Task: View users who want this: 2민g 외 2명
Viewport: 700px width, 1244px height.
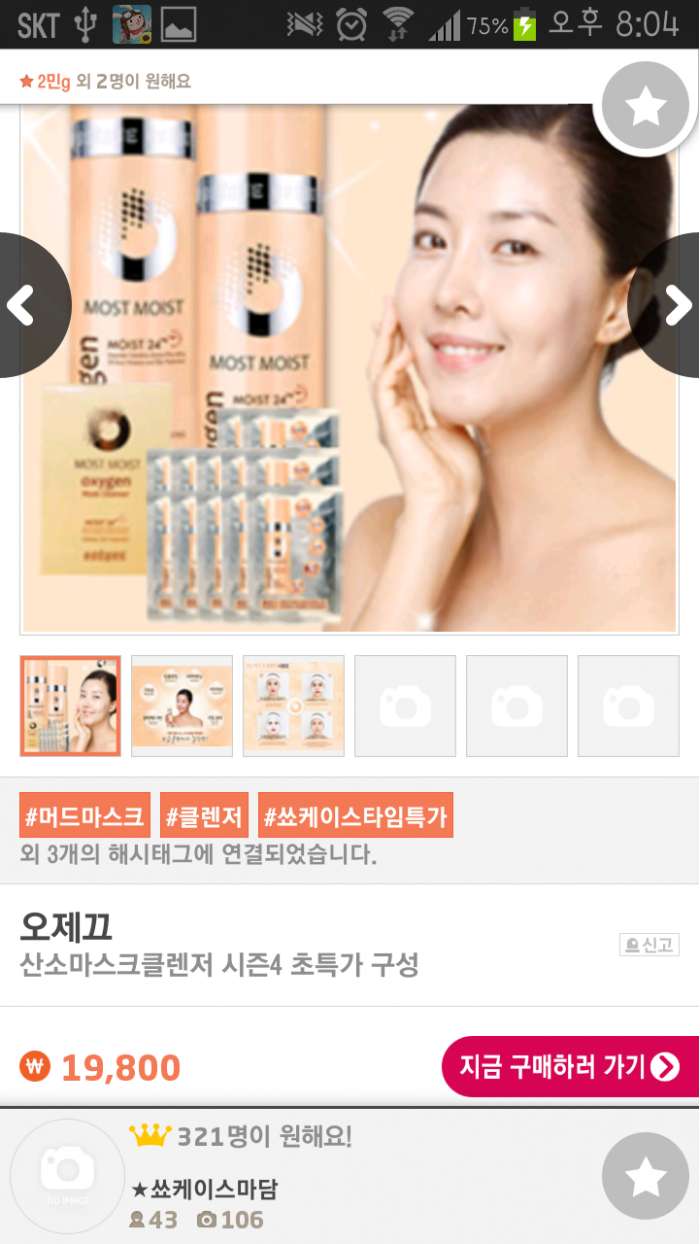Action: pos(105,81)
